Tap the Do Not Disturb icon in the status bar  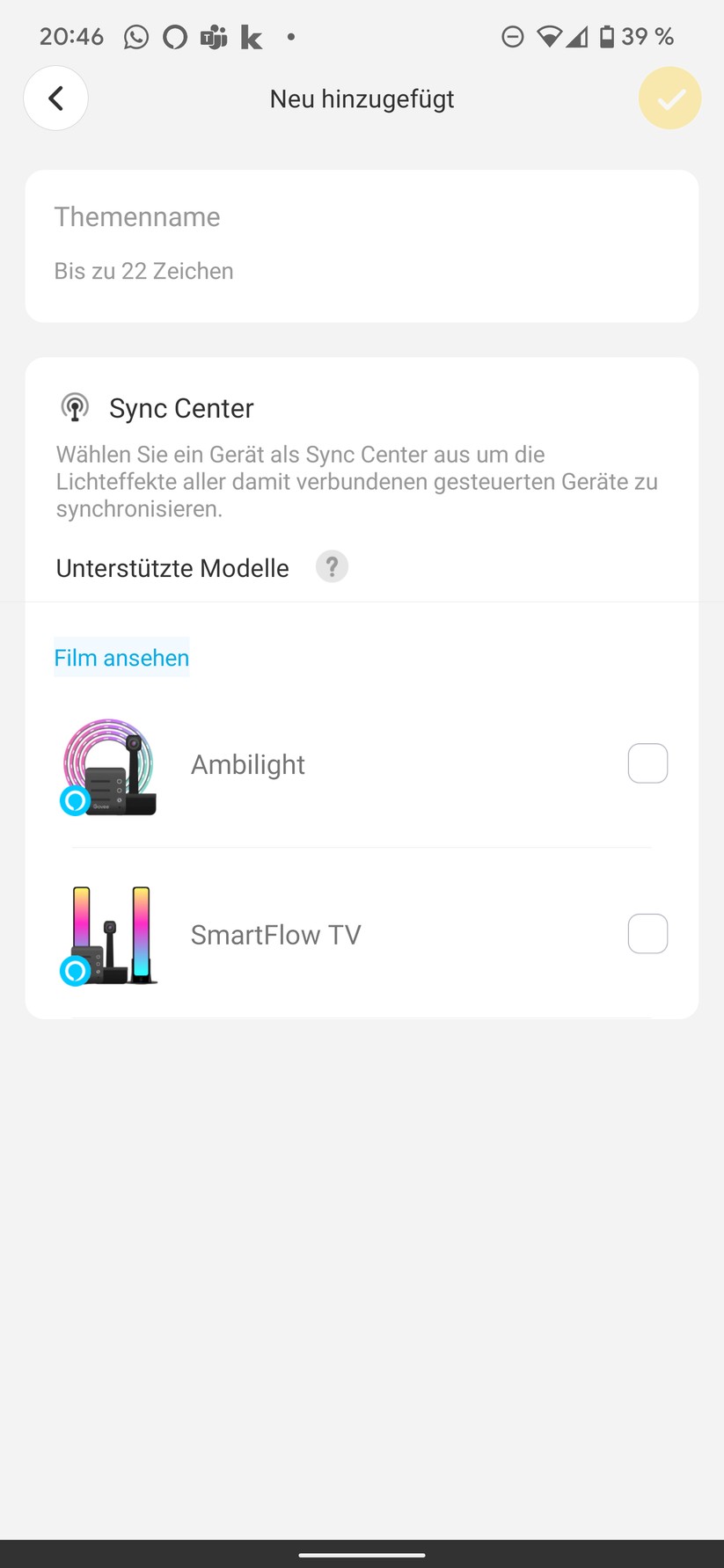click(x=512, y=36)
